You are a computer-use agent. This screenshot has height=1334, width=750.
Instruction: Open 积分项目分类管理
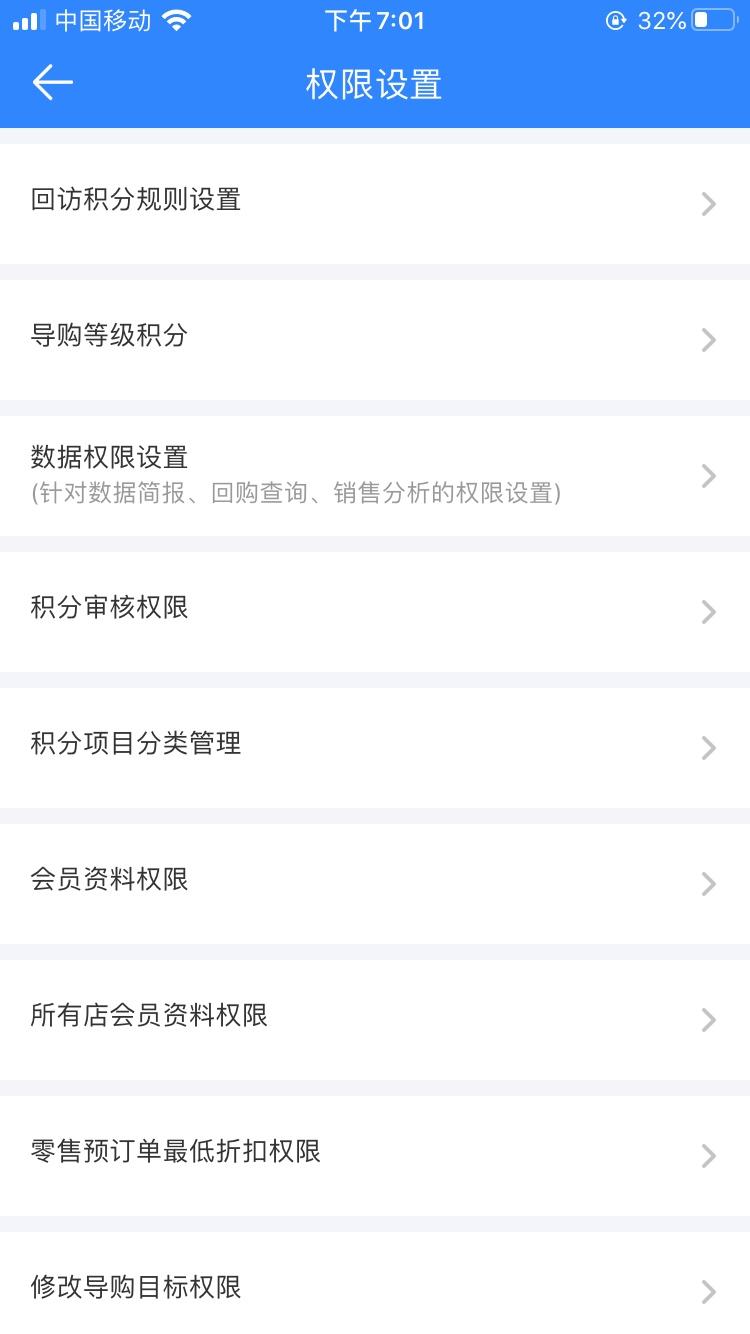pos(374,747)
